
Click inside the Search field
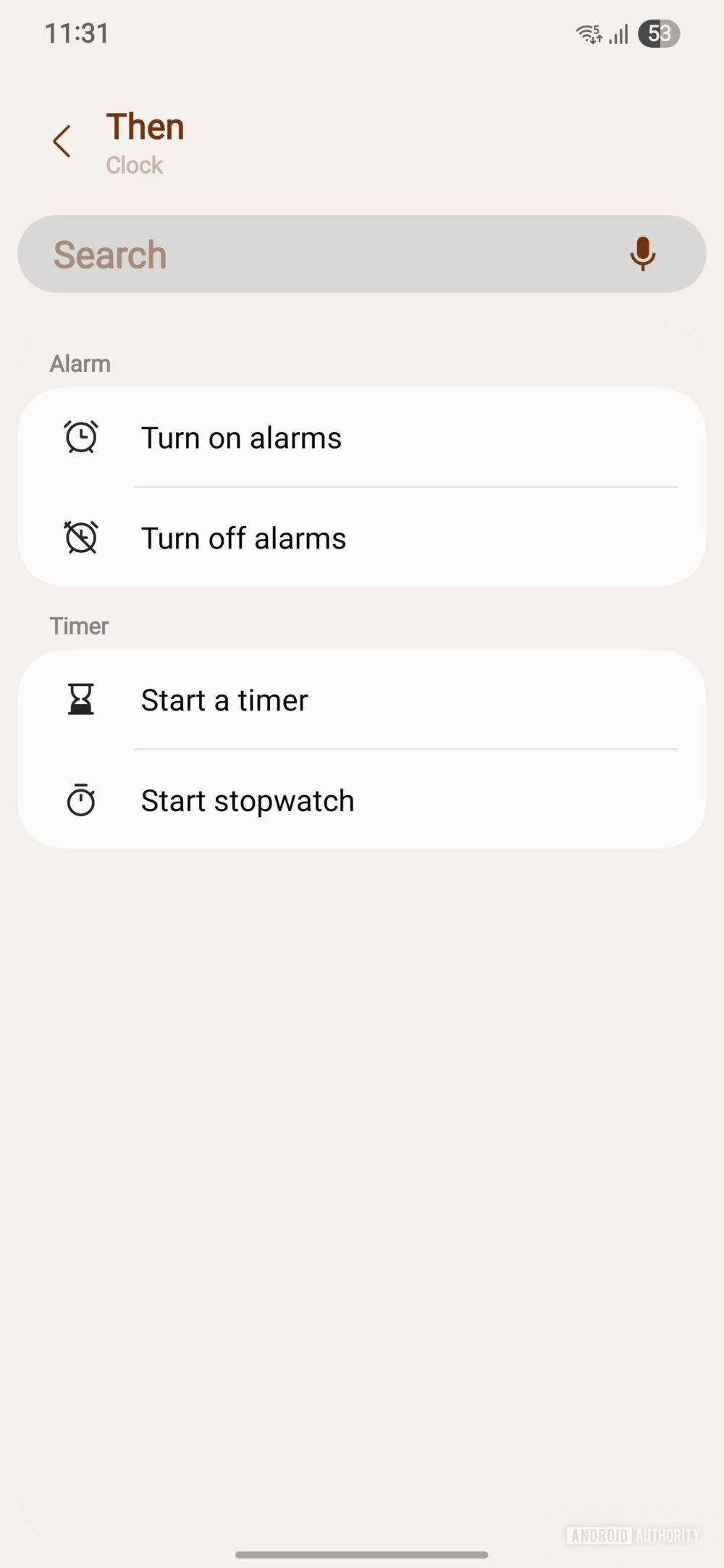coord(290,254)
